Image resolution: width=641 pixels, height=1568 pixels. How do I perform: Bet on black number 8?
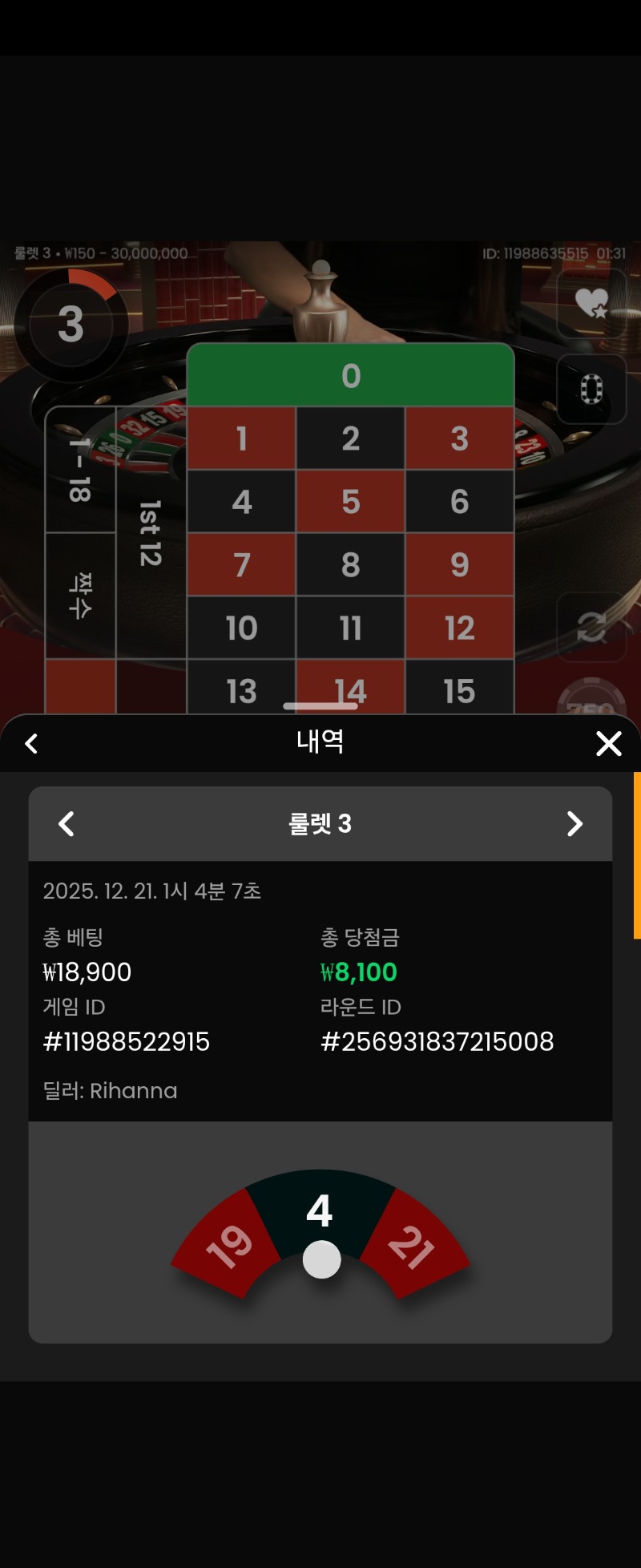350,564
